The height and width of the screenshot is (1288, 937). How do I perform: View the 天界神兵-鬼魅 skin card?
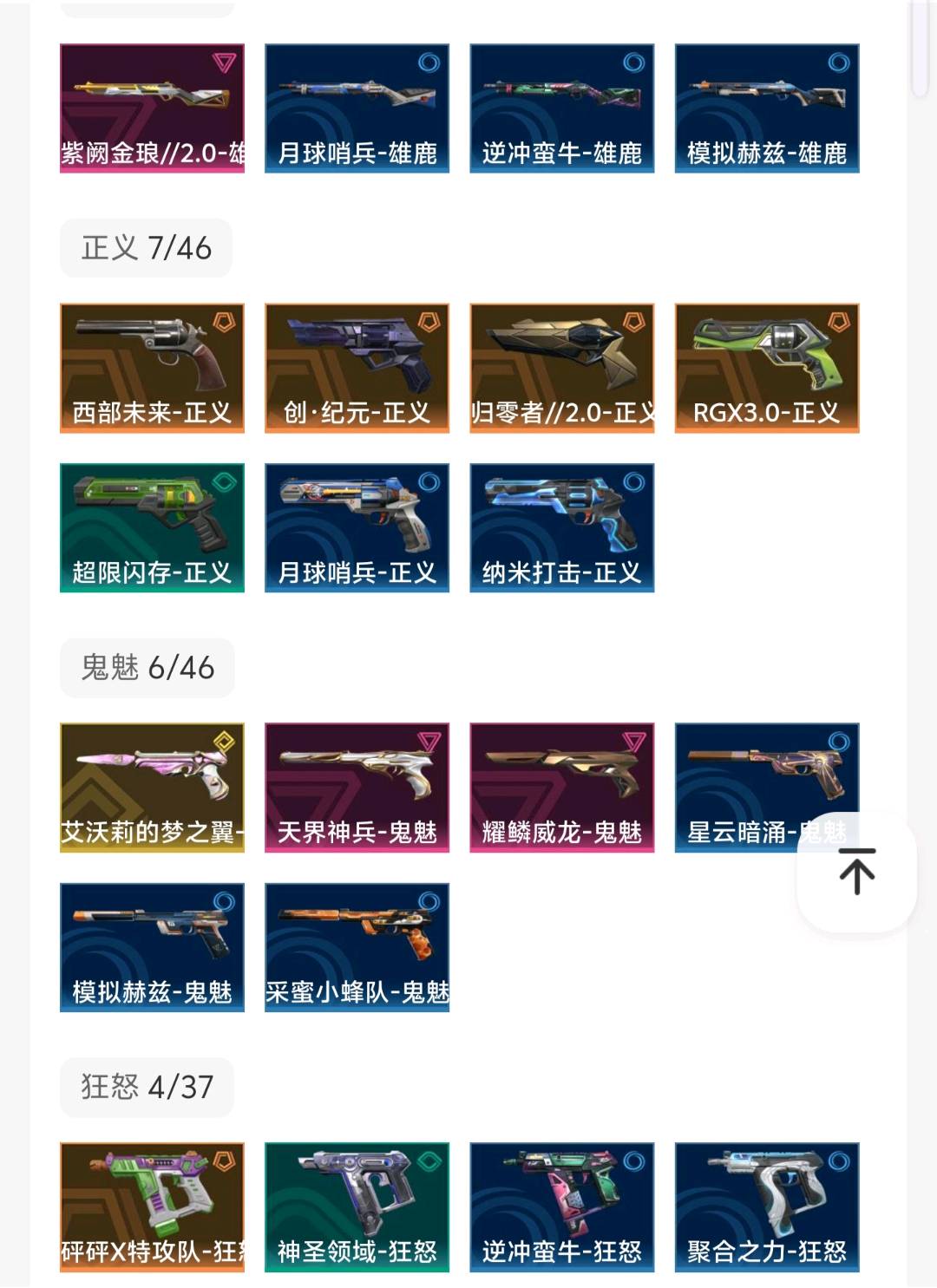point(357,787)
